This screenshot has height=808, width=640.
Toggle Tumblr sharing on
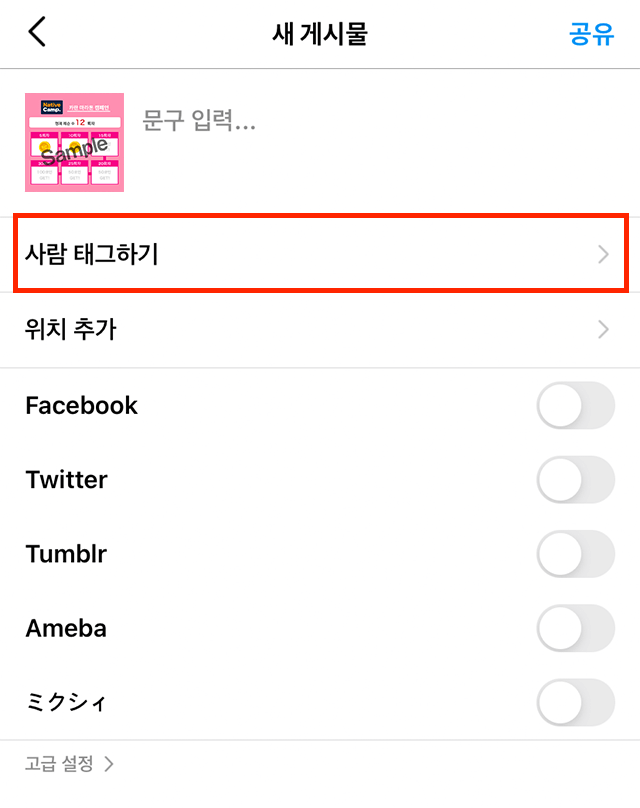pos(575,554)
